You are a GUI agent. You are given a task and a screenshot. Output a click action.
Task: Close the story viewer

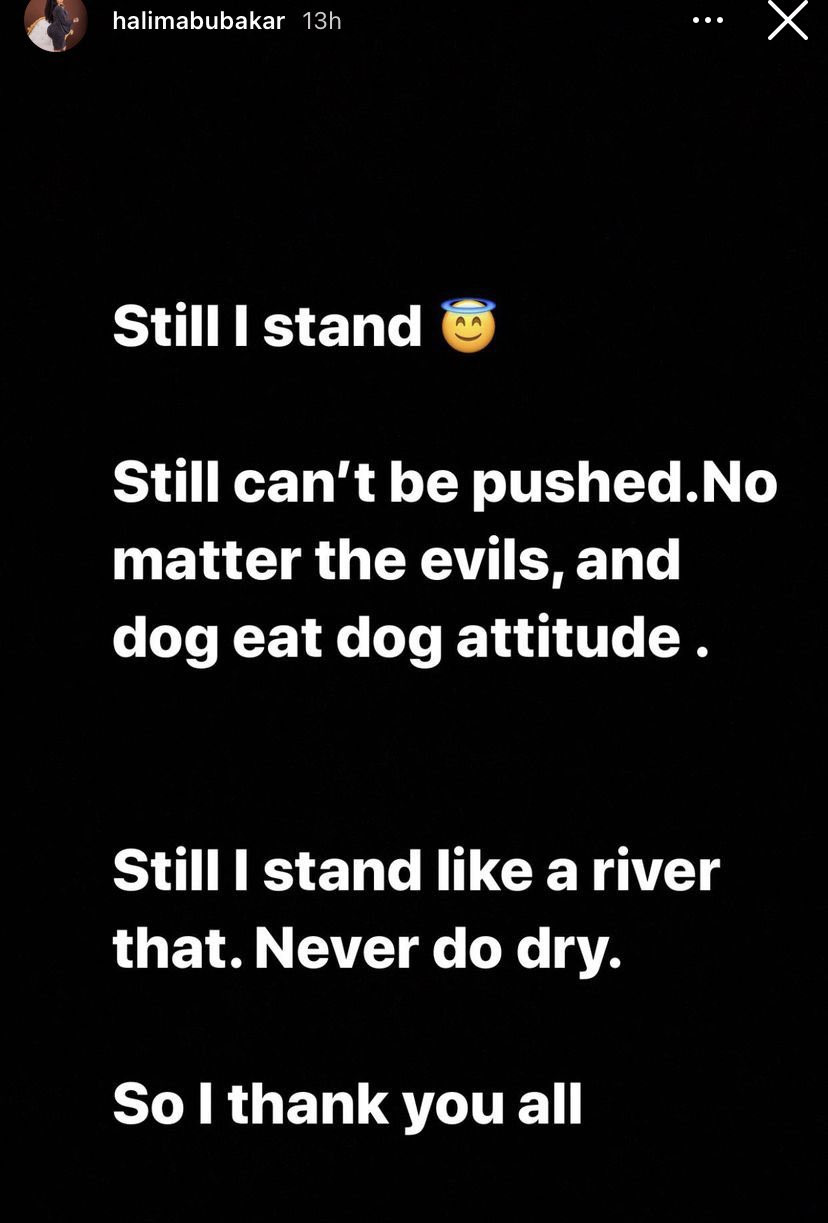[787, 21]
